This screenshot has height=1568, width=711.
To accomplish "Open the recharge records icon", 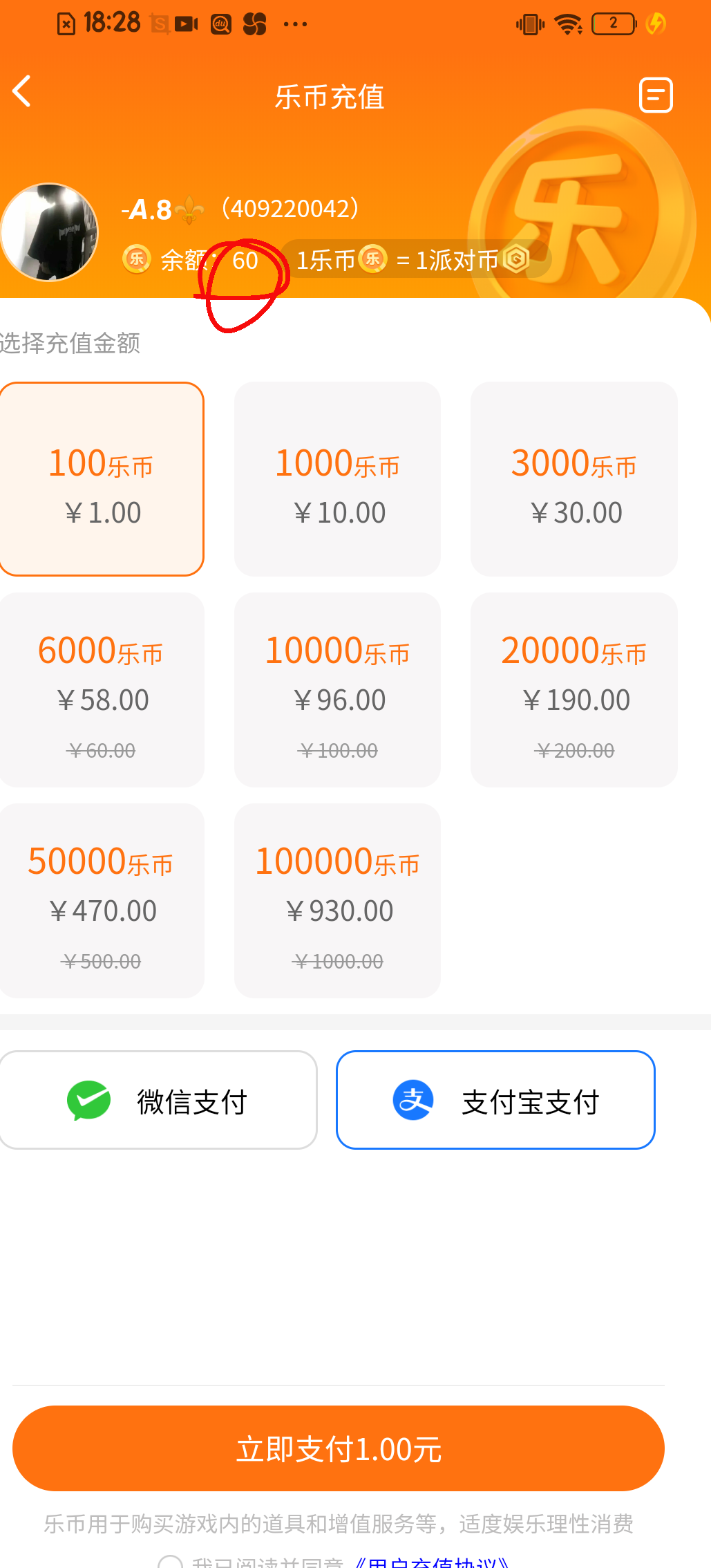I will tap(656, 95).
